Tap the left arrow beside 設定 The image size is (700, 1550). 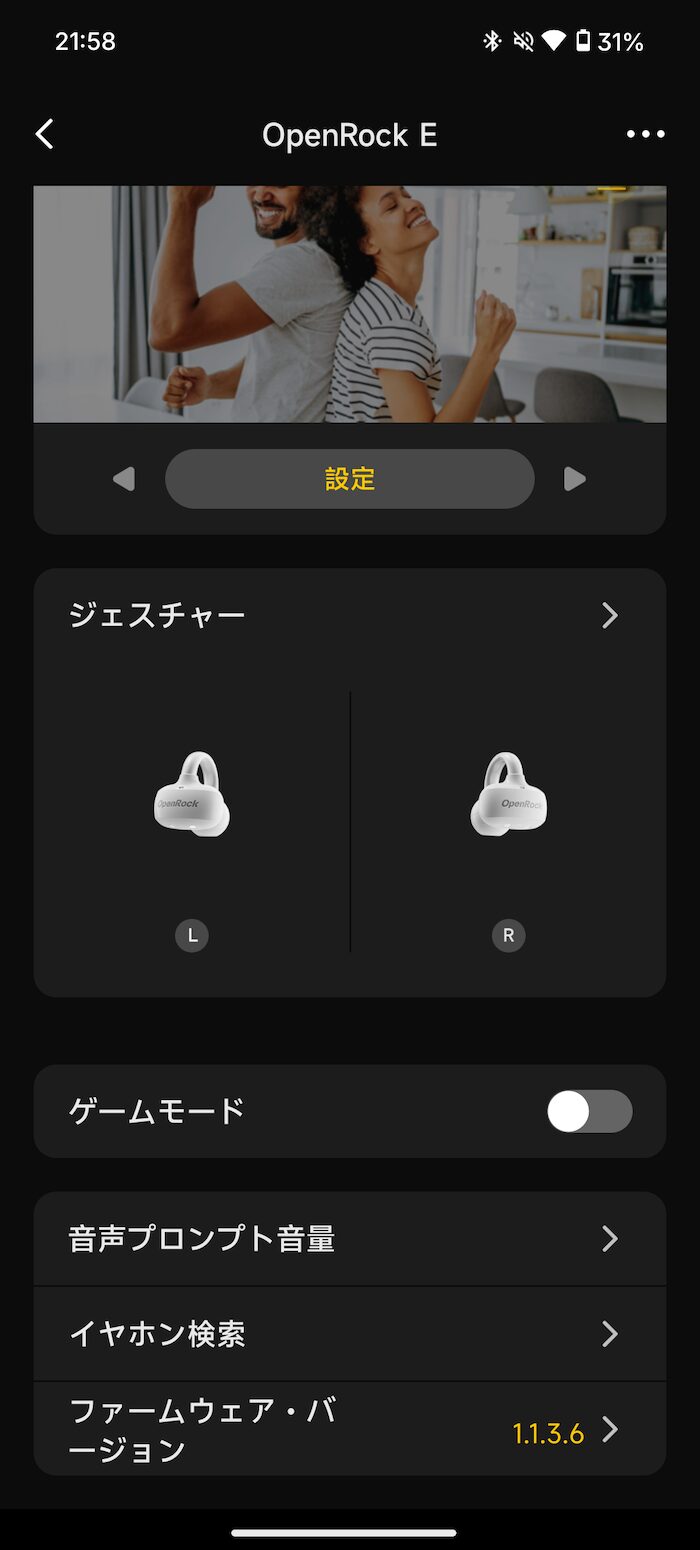[124, 479]
